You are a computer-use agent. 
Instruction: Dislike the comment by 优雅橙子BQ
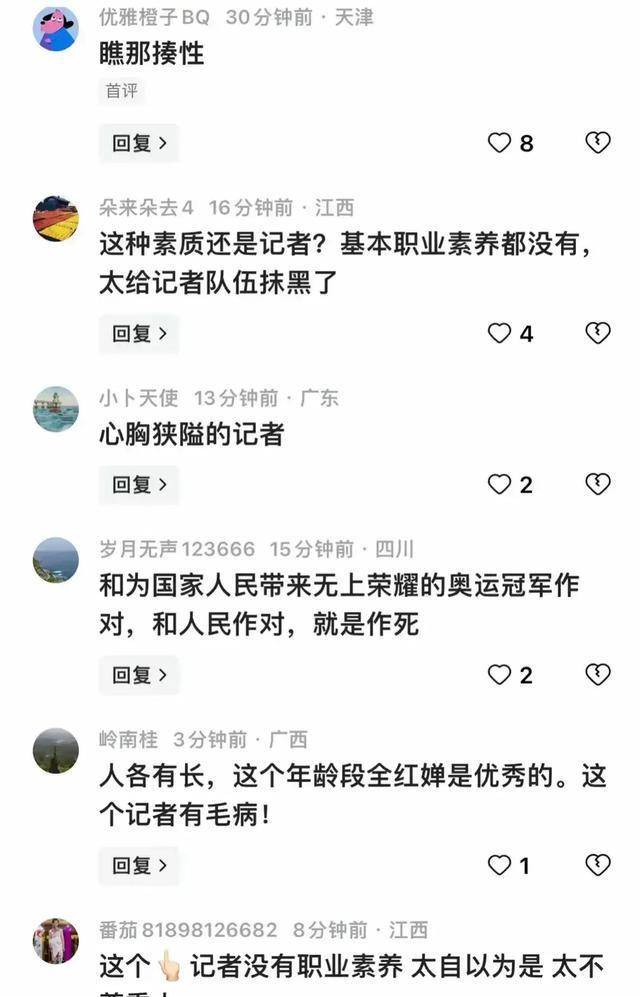click(597, 143)
